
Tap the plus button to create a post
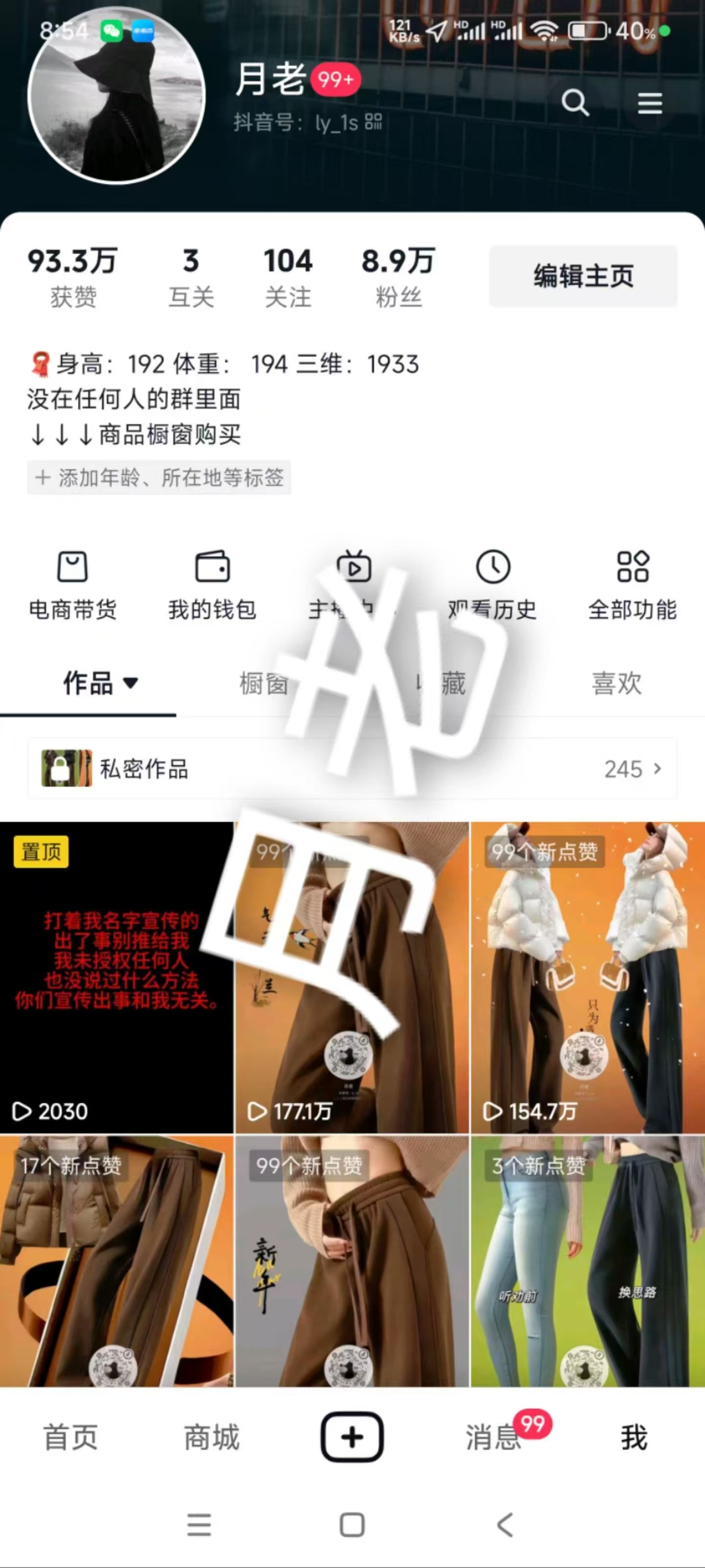(x=352, y=1438)
